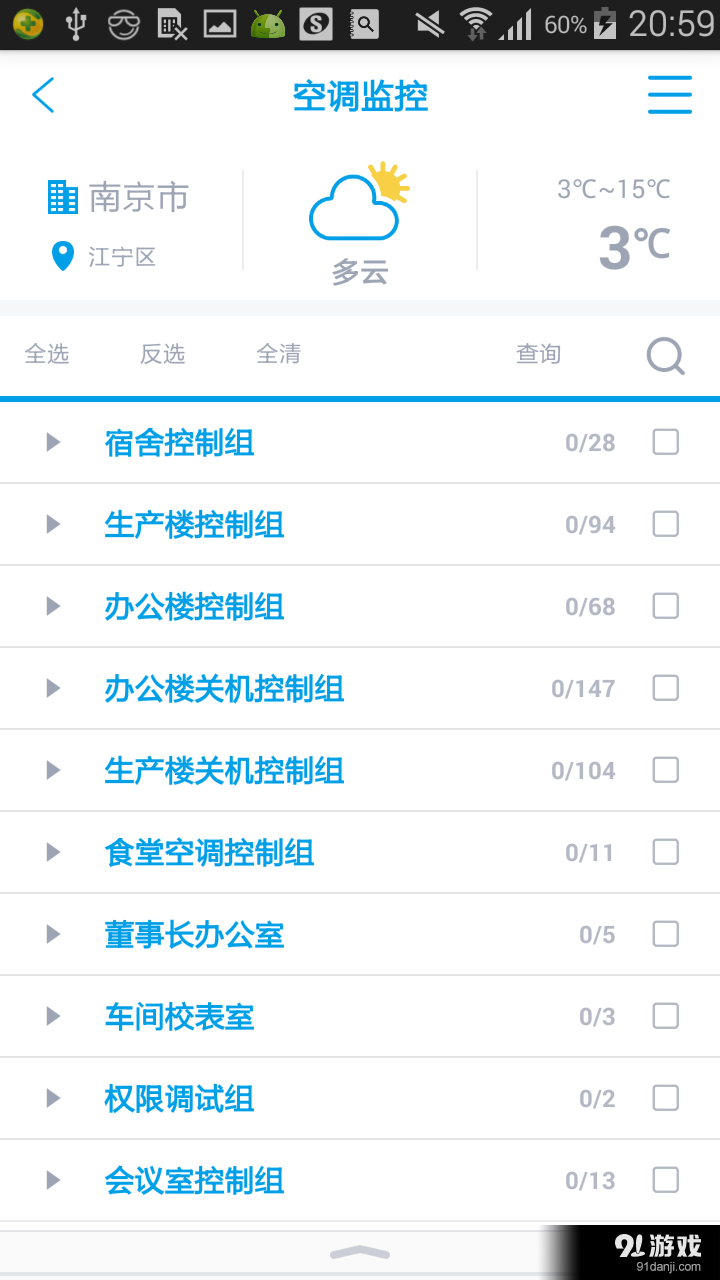Expand the 生产楼控制组 group
The width and height of the screenshot is (720, 1280).
click(x=52, y=524)
